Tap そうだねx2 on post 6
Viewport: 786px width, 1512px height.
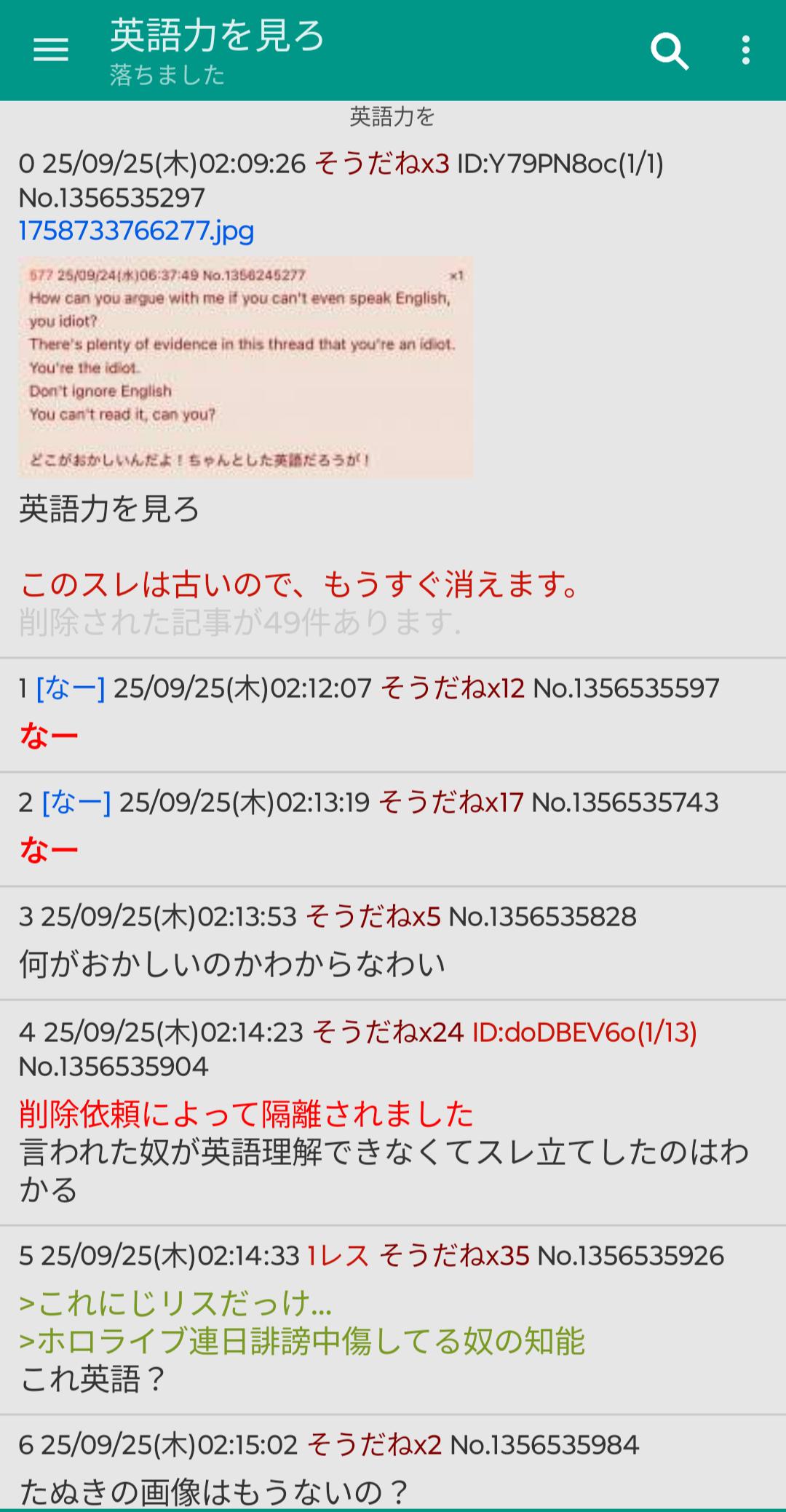374,1444
